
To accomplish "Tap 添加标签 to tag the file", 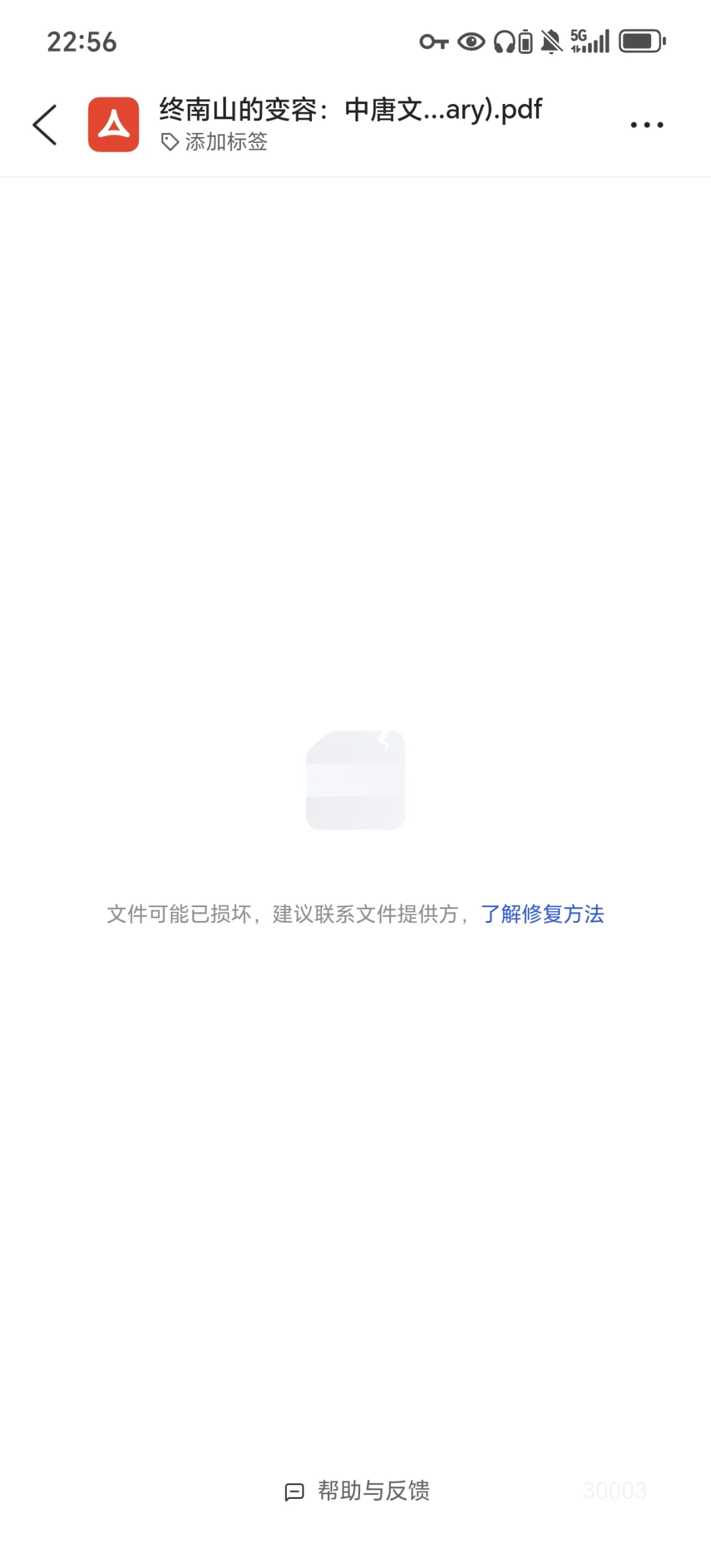I will tap(215, 142).
